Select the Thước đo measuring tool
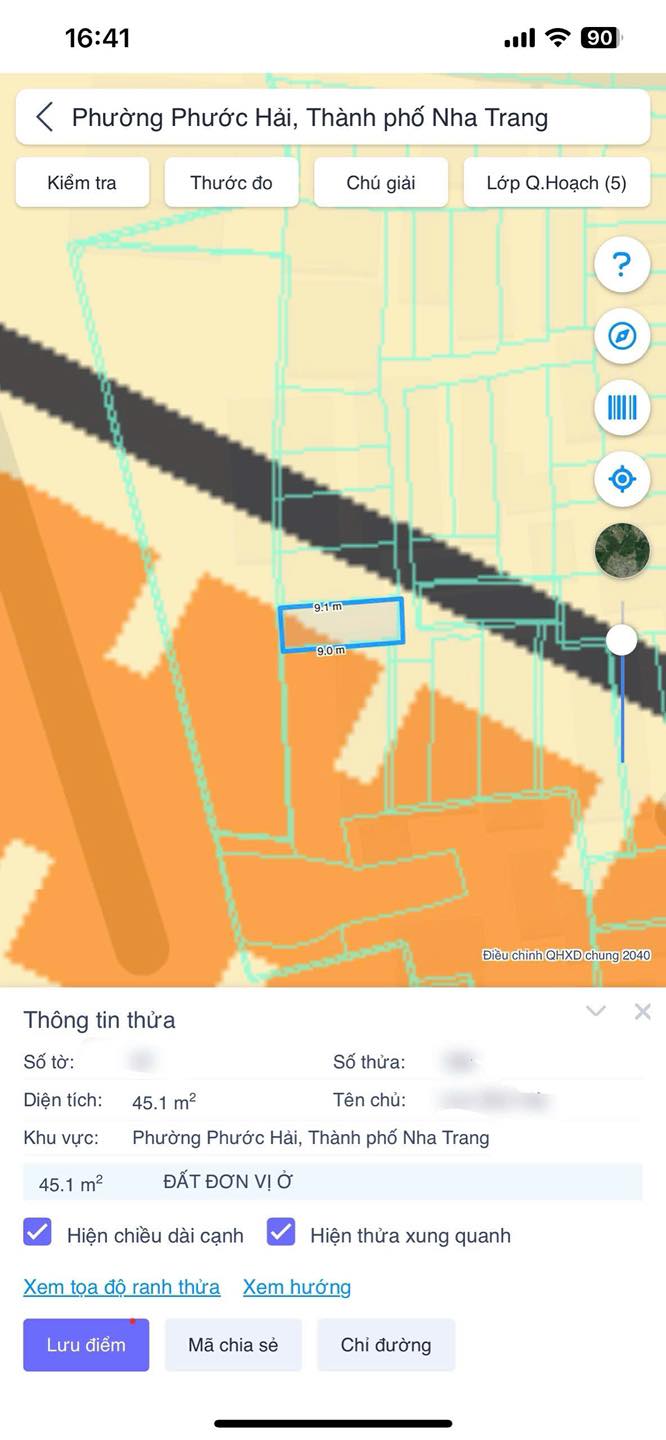 click(x=231, y=183)
